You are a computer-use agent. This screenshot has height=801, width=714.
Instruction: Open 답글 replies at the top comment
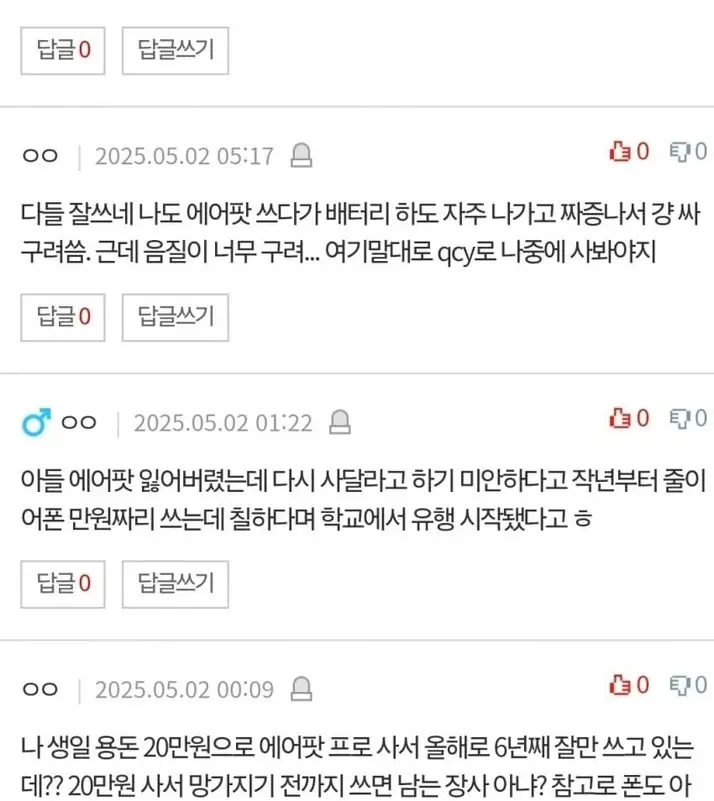tap(63, 50)
